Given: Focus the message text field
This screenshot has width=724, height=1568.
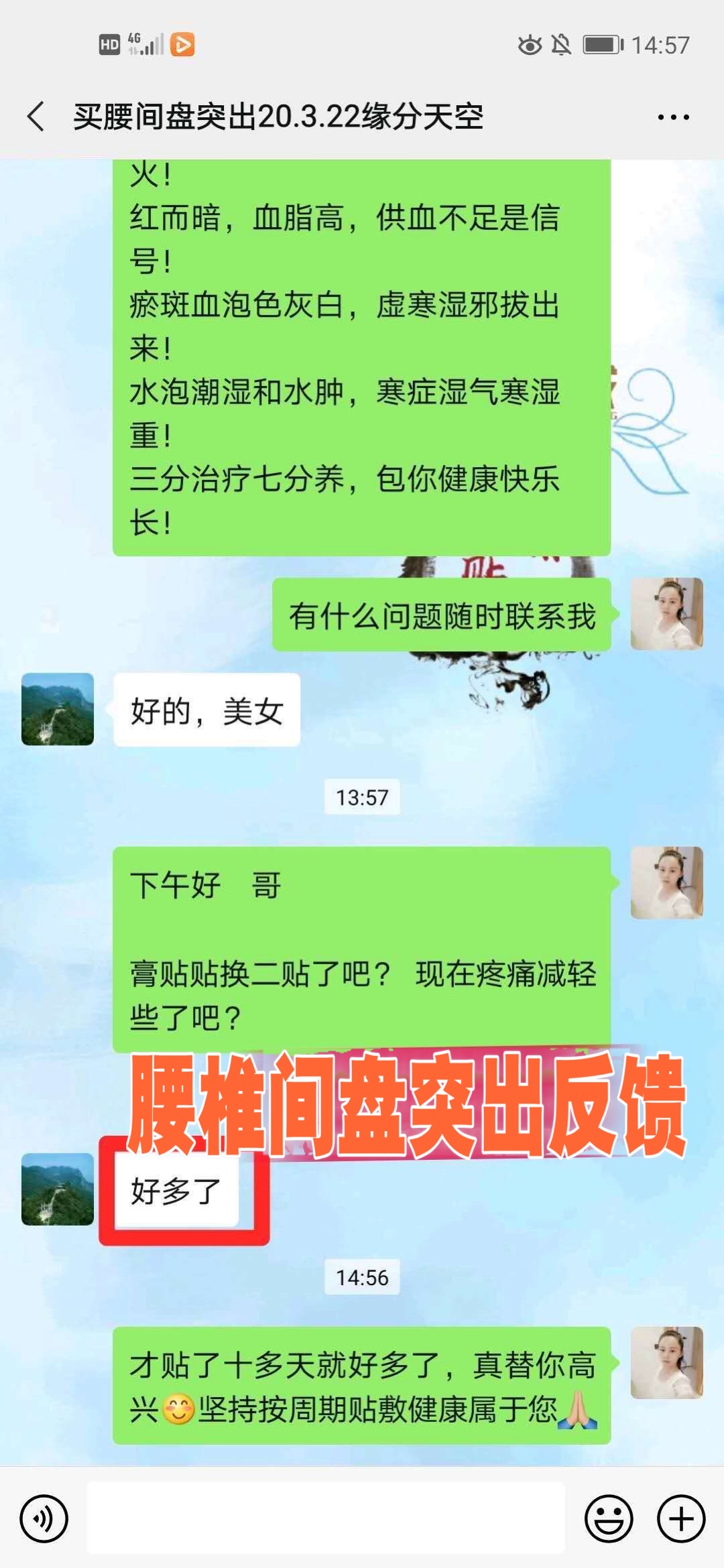Looking at the screenshot, I should [326, 1518].
